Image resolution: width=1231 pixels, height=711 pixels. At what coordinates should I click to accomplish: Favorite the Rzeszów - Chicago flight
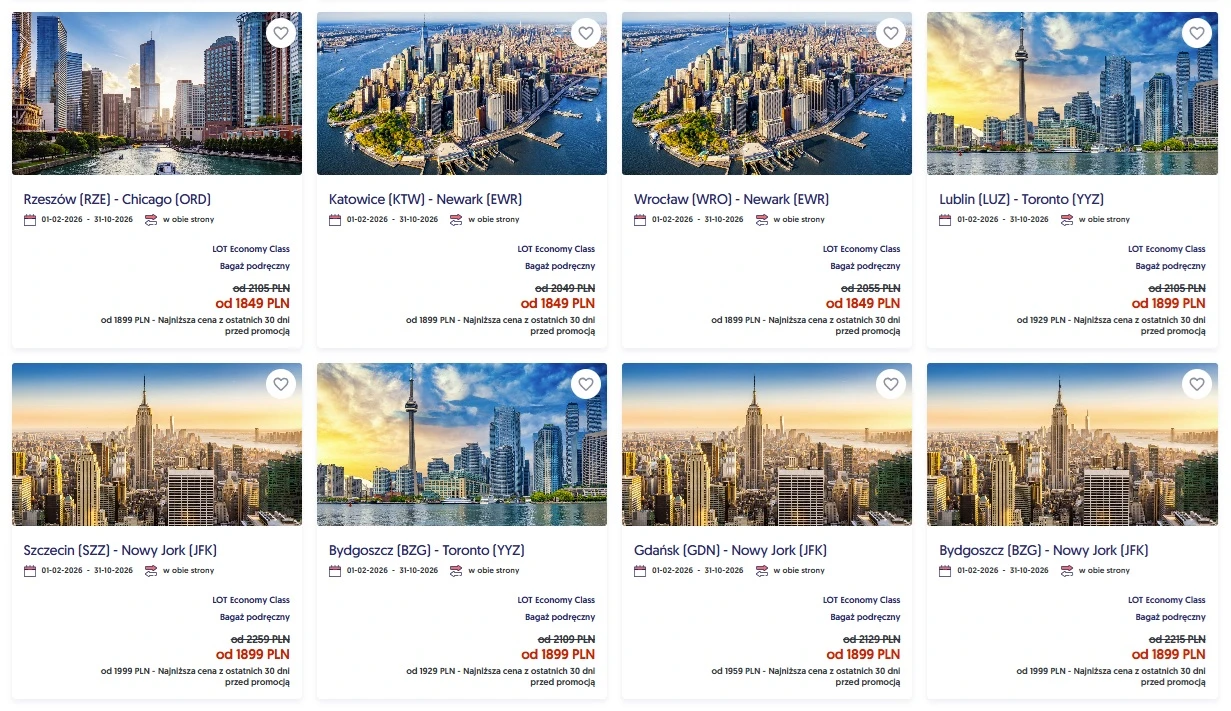280,33
